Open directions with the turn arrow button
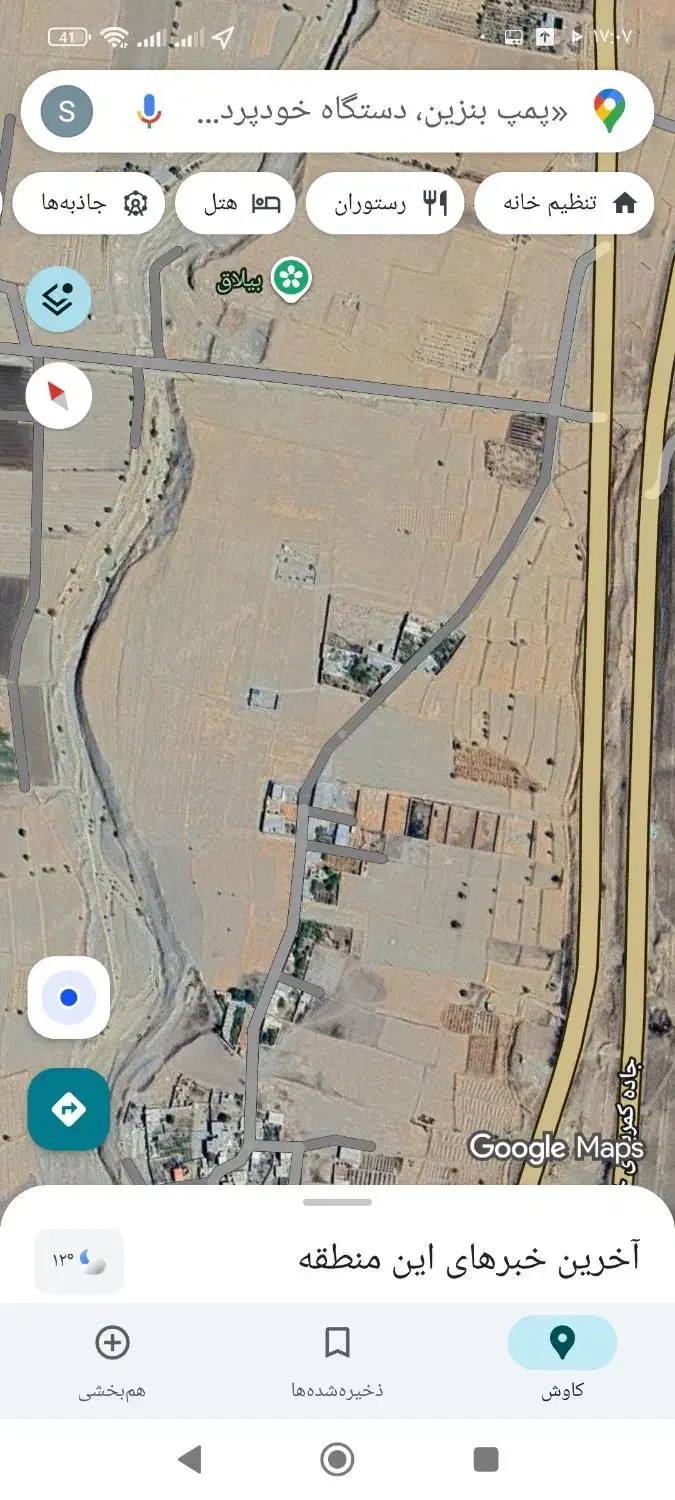 68,1109
